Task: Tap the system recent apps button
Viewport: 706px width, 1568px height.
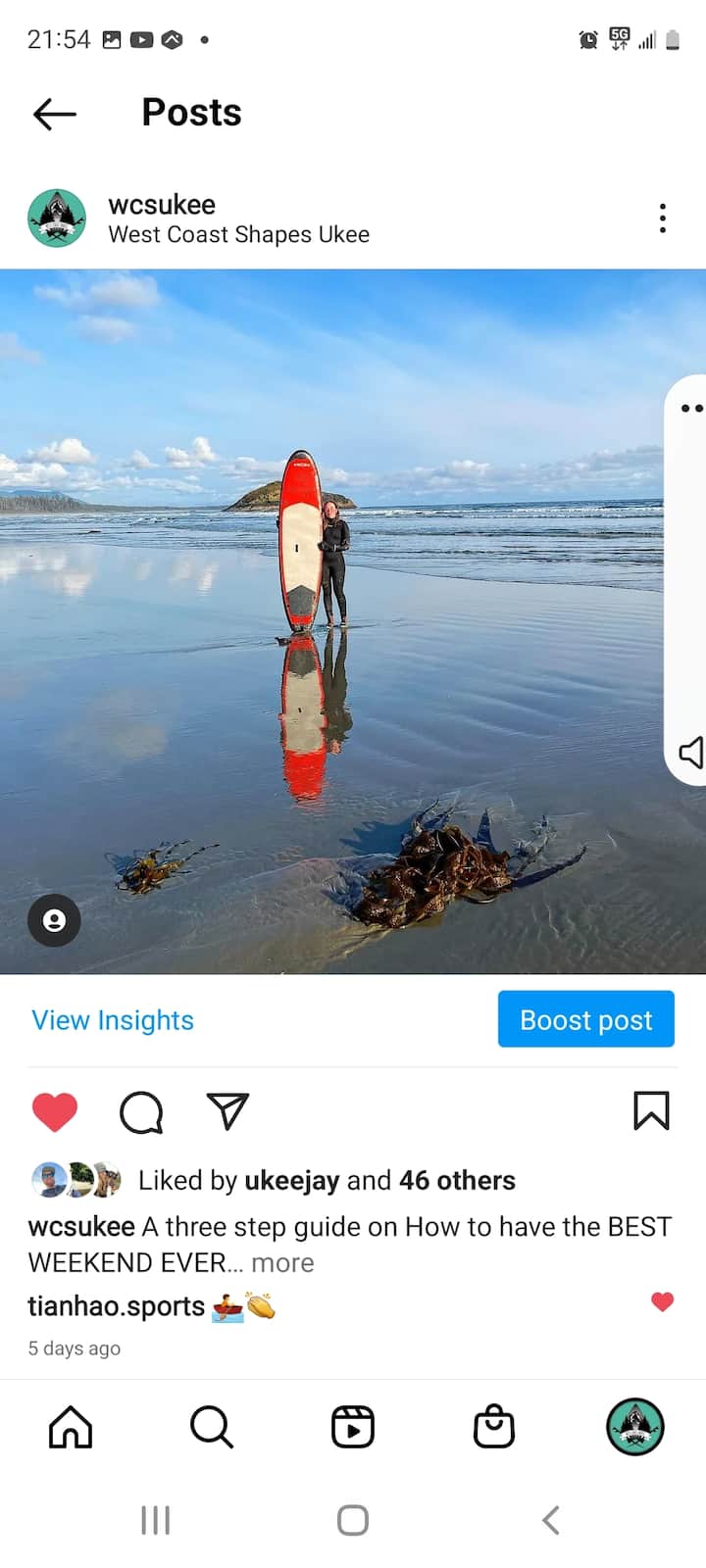Action: coord(156,1520)
